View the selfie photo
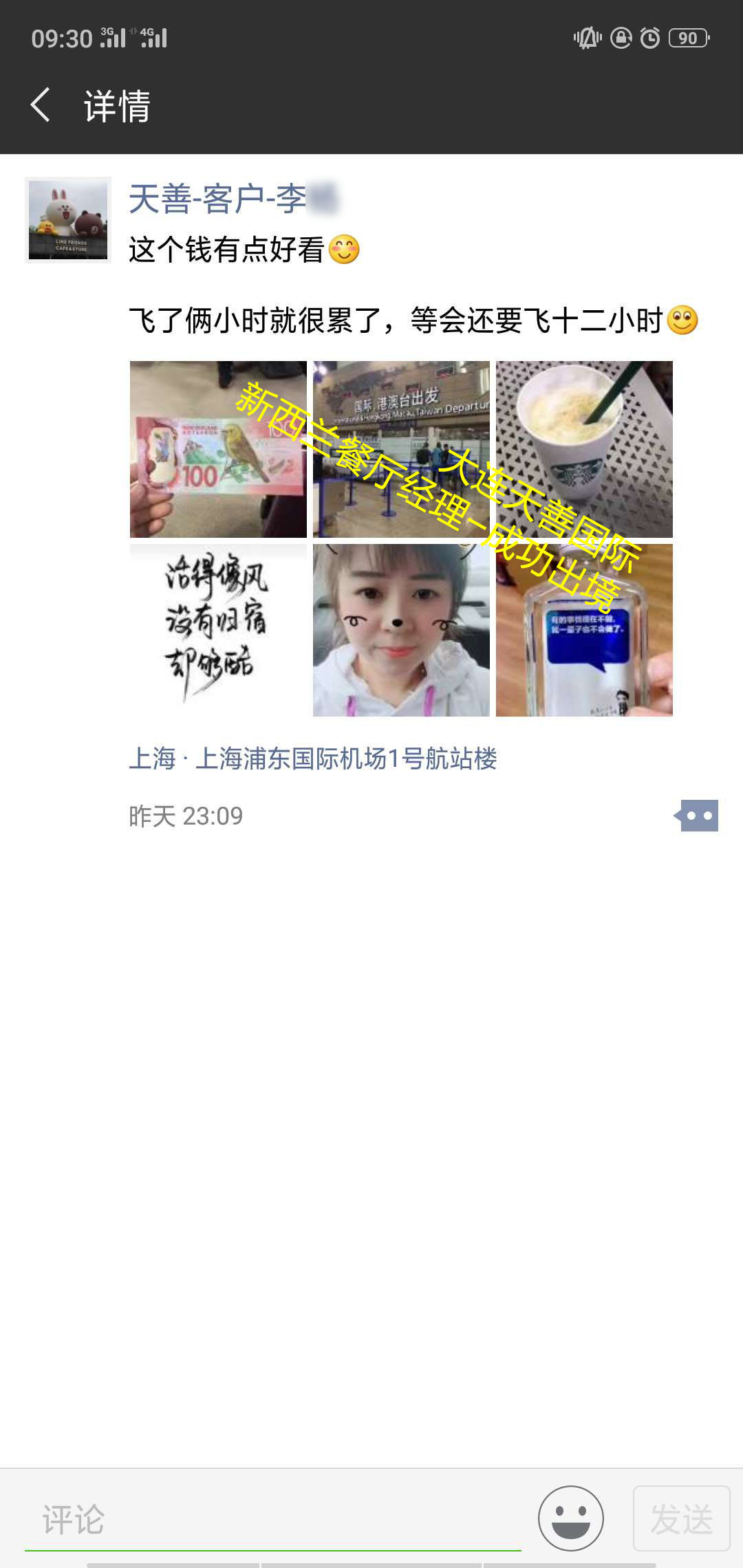Screen dimensions: 743x1568 [401, 630]
